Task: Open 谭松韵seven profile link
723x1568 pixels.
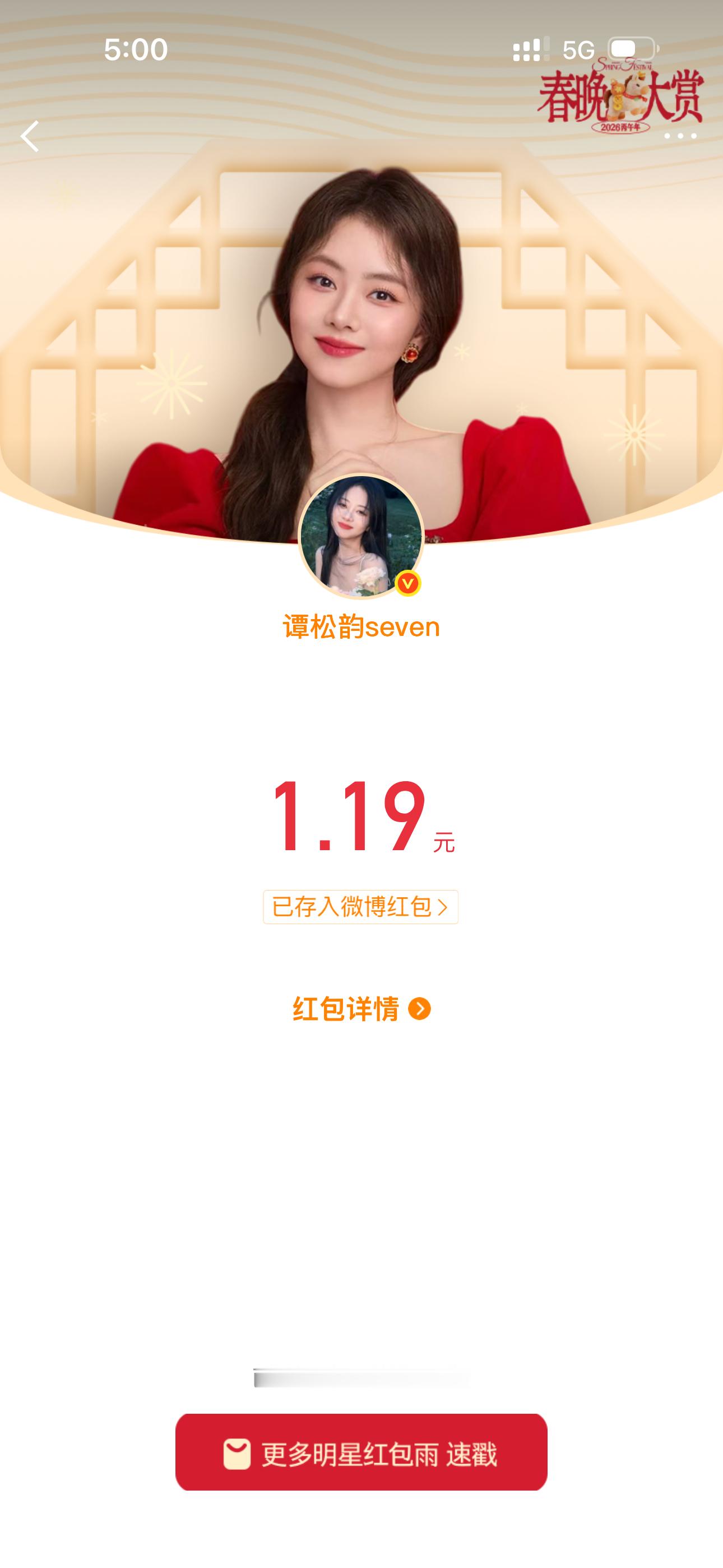Action: [x=361, y=628]
